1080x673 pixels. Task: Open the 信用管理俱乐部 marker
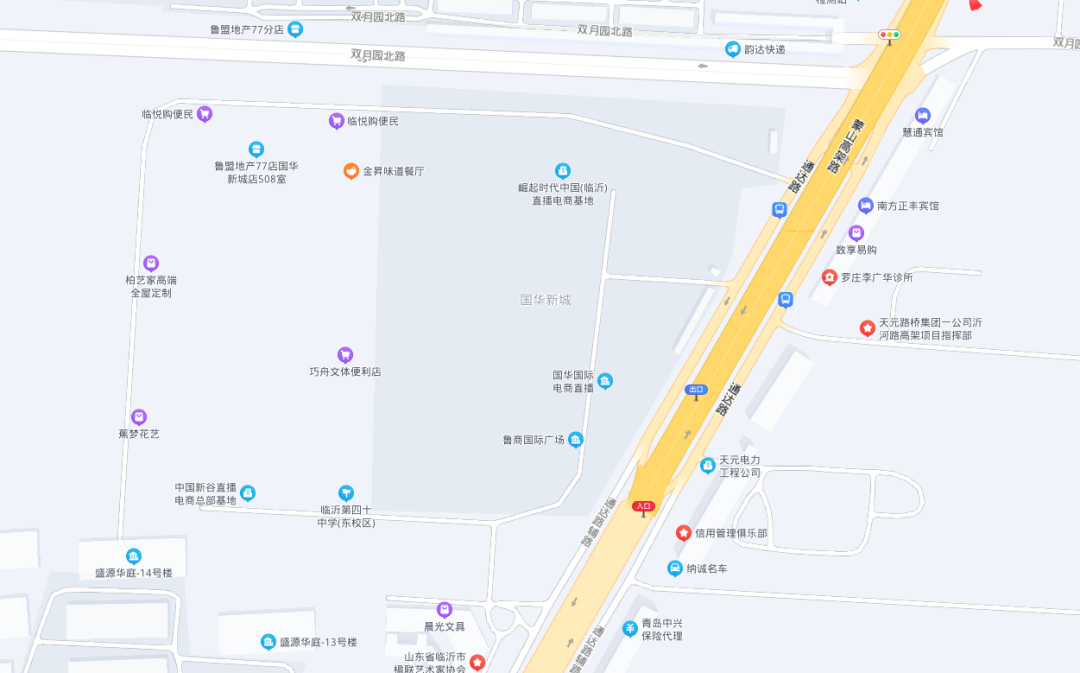click(683, 533)
